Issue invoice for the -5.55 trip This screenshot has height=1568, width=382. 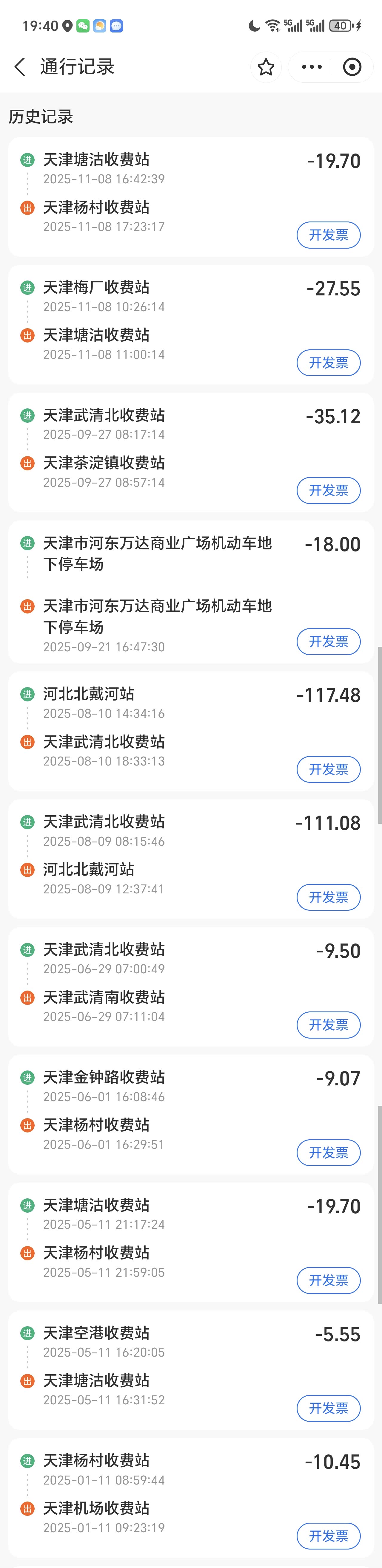(x=328, y=1409)
